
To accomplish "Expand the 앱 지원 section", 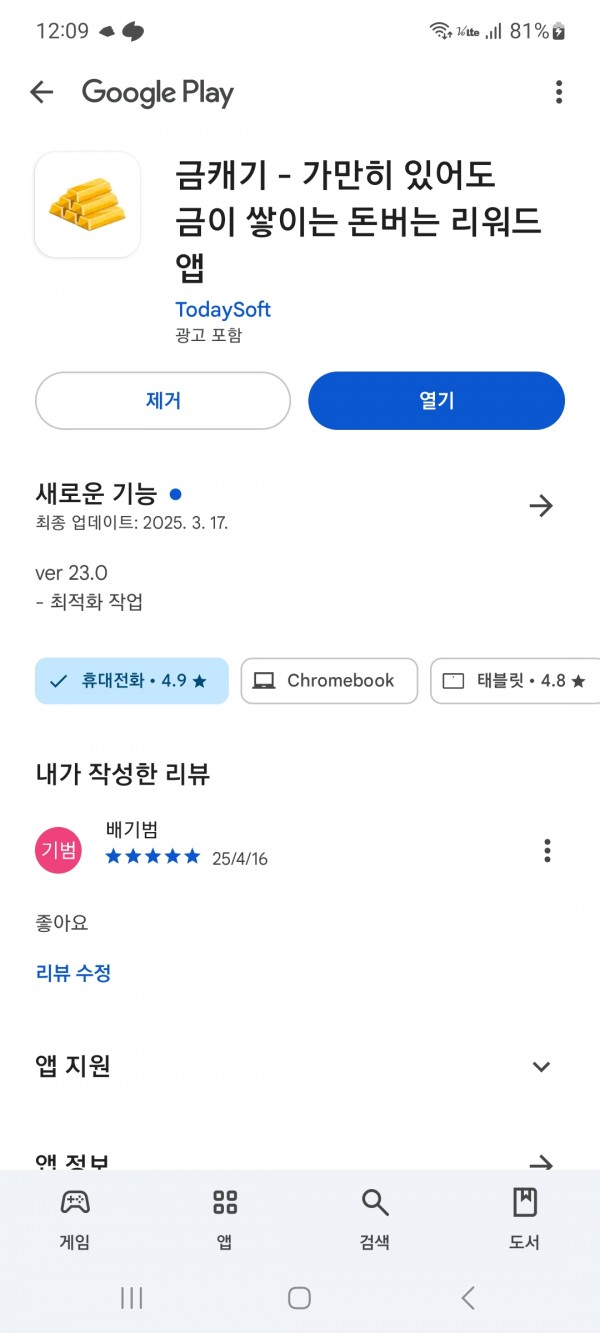I will [x=541, y=1067].
